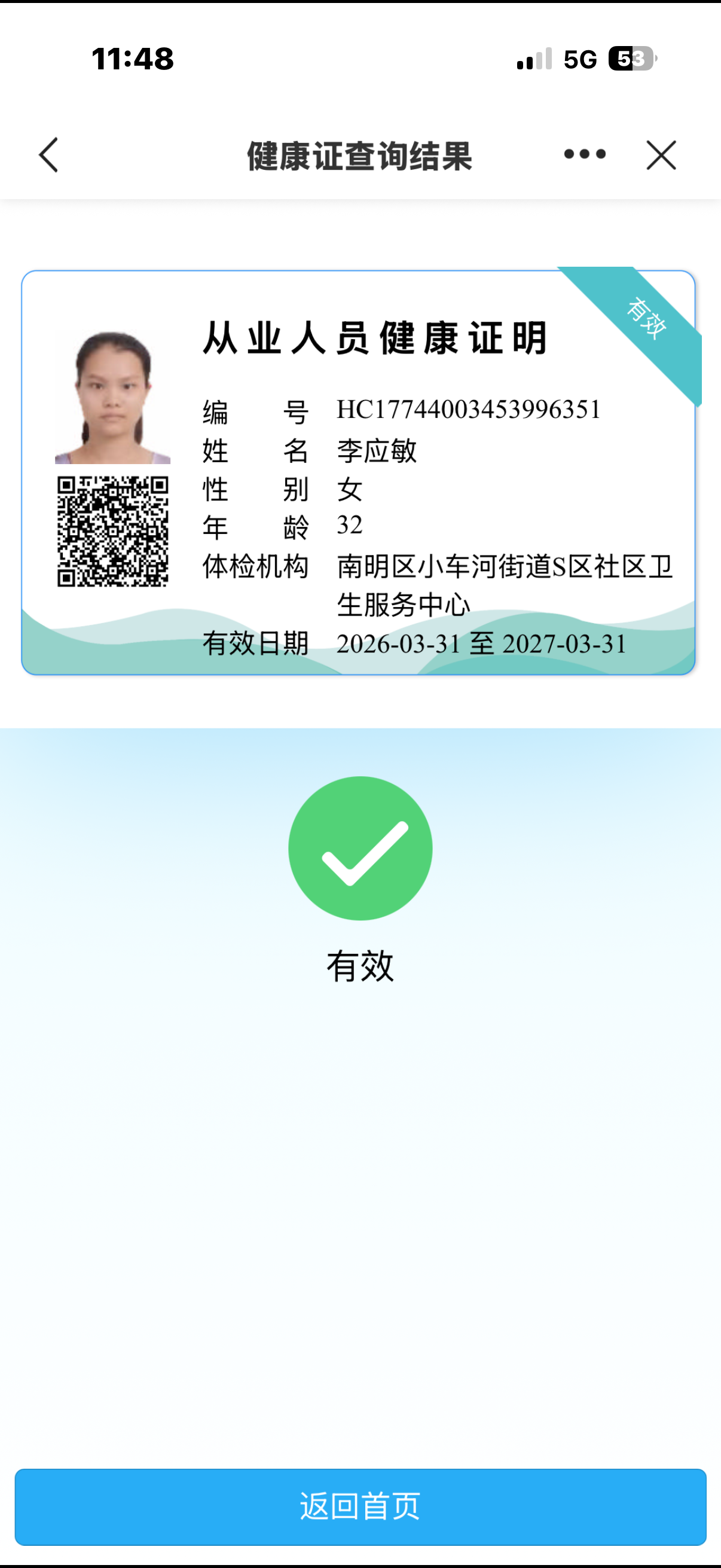Go back from health certificate result
The width and height of the screenshot is (721, 1568).
[48, 155]
